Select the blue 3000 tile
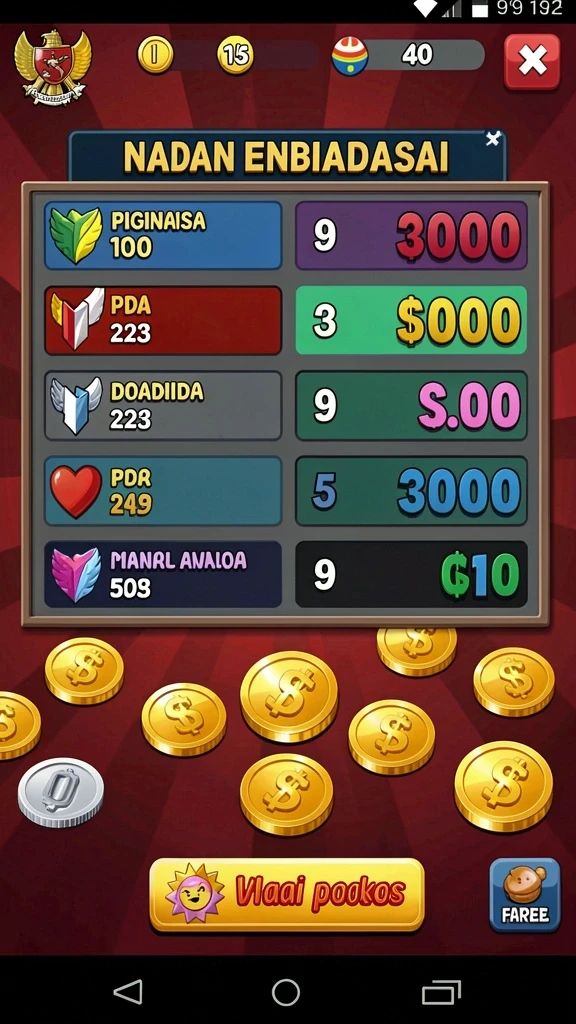The width and height of the screenshot is (576, 1024). point(411,490)
